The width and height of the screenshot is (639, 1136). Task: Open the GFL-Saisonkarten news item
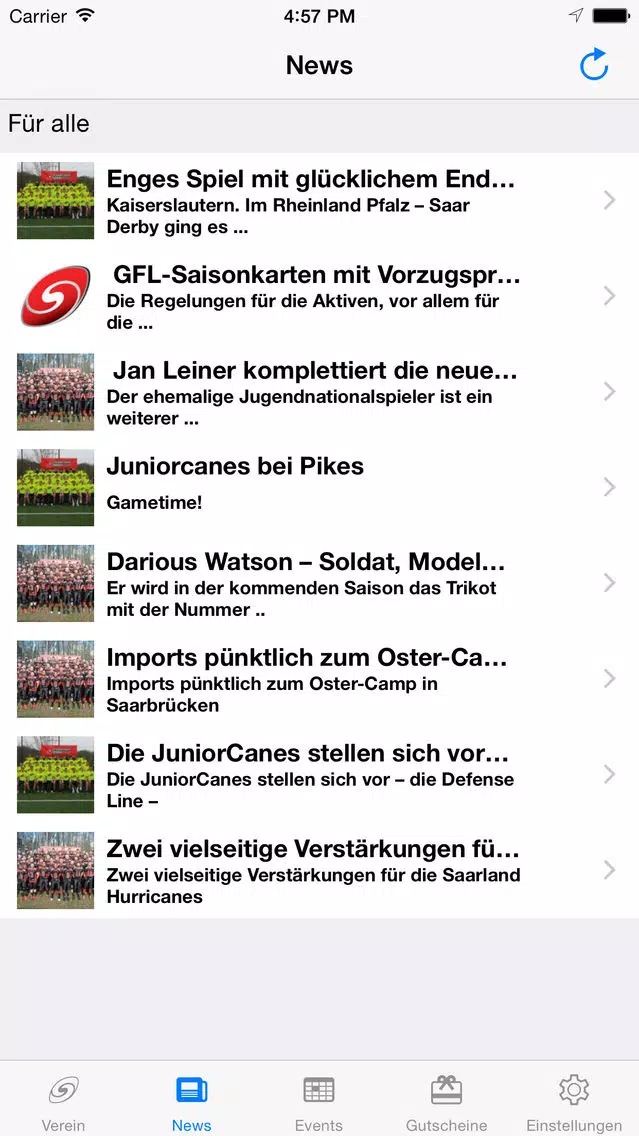(x=320, y=296)
